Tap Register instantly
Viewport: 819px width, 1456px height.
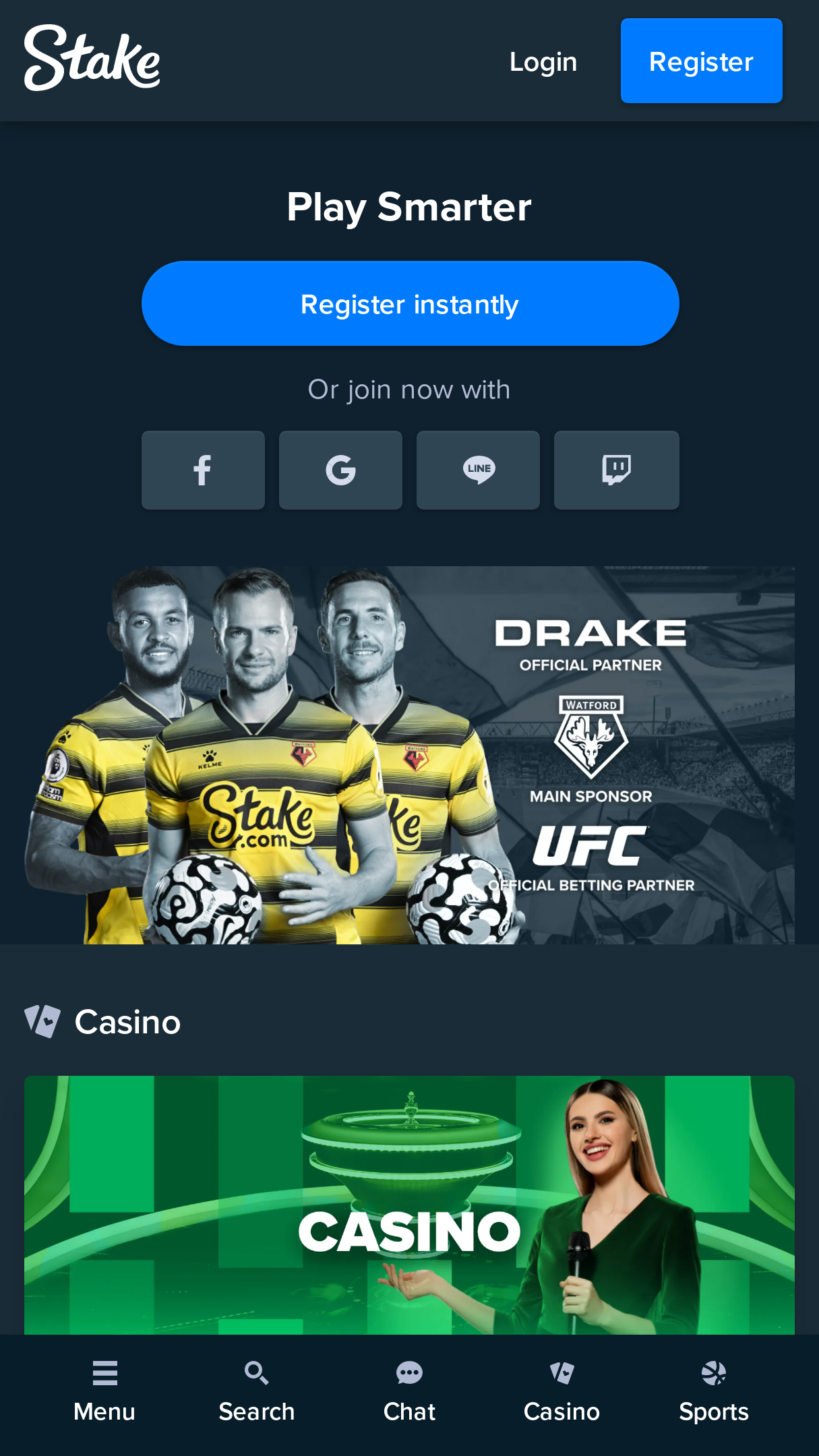410,303
